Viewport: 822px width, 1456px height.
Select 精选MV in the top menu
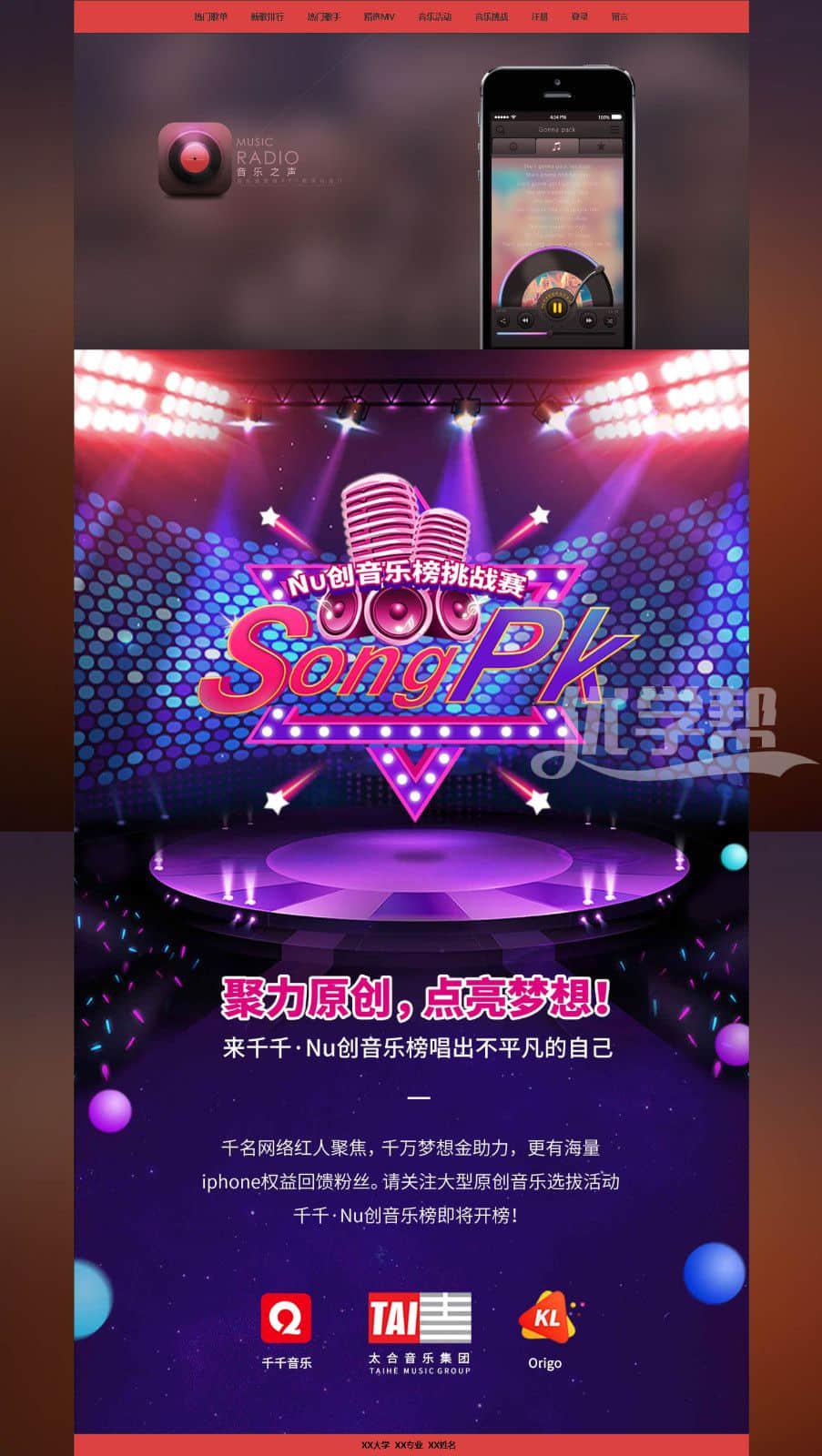coord(379,16)
